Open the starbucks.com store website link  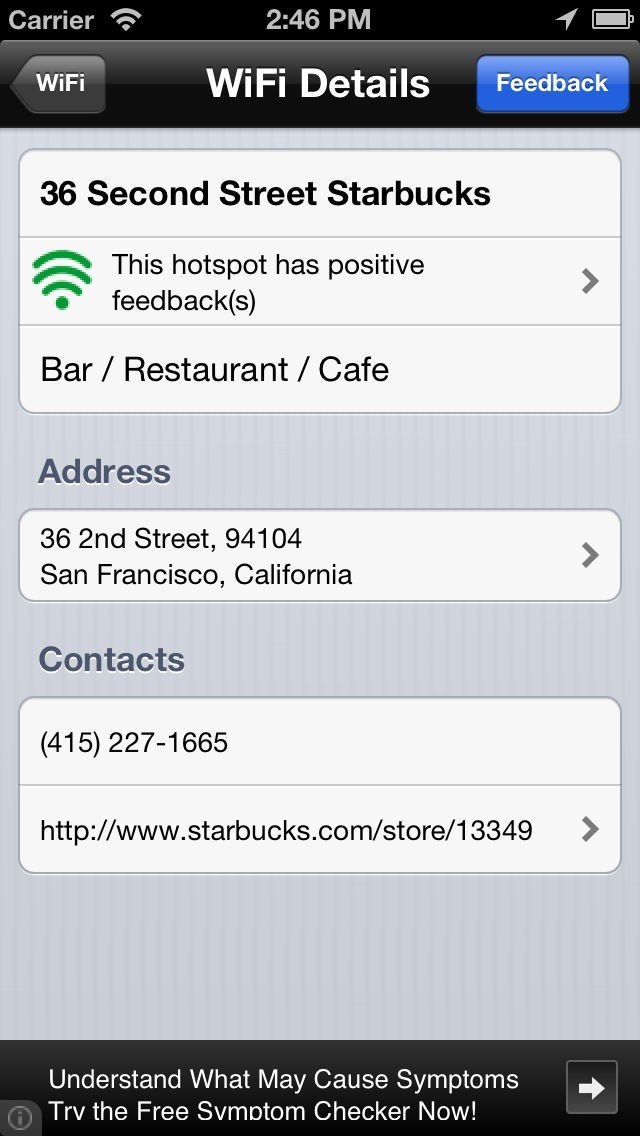[320, 829]
